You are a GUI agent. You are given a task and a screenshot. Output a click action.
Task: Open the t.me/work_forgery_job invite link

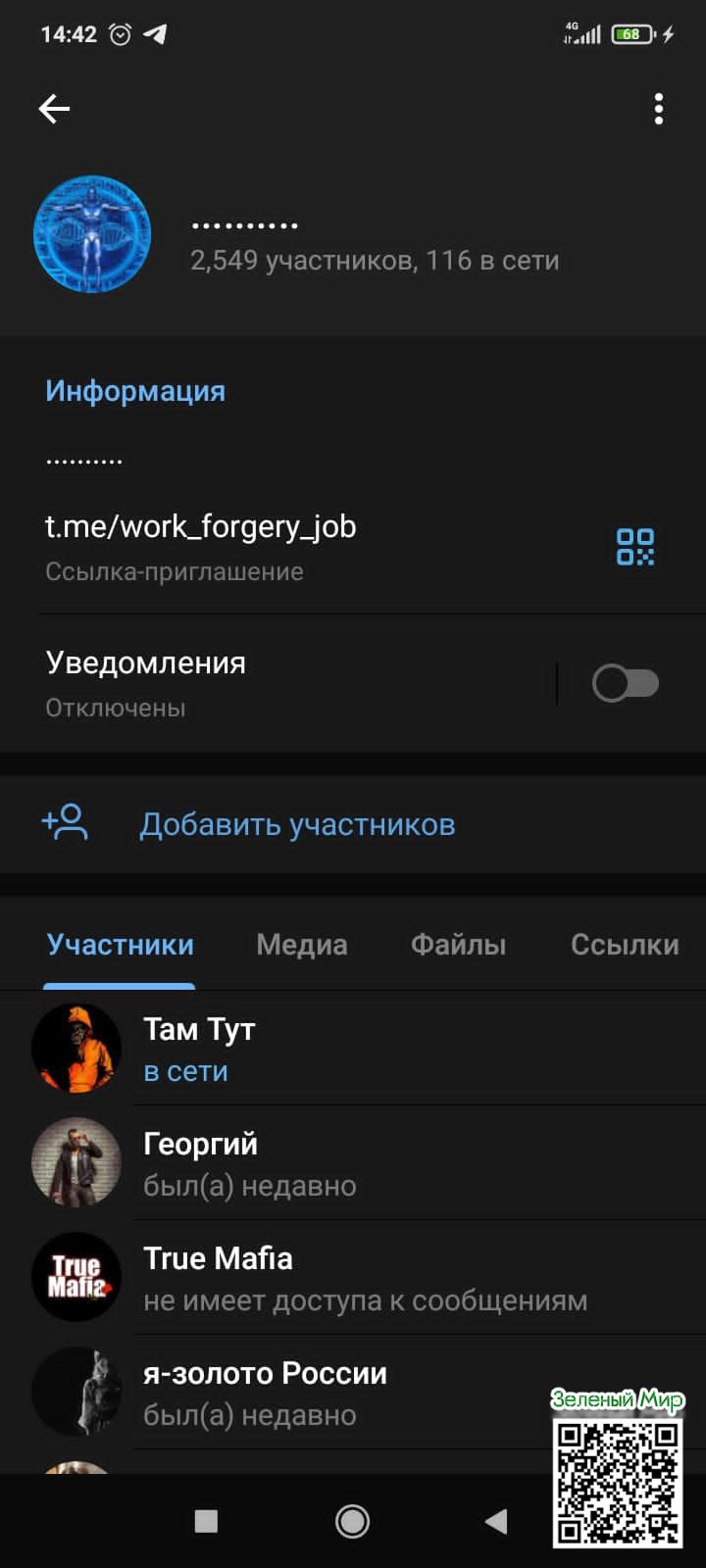click(x=201, y=527)
